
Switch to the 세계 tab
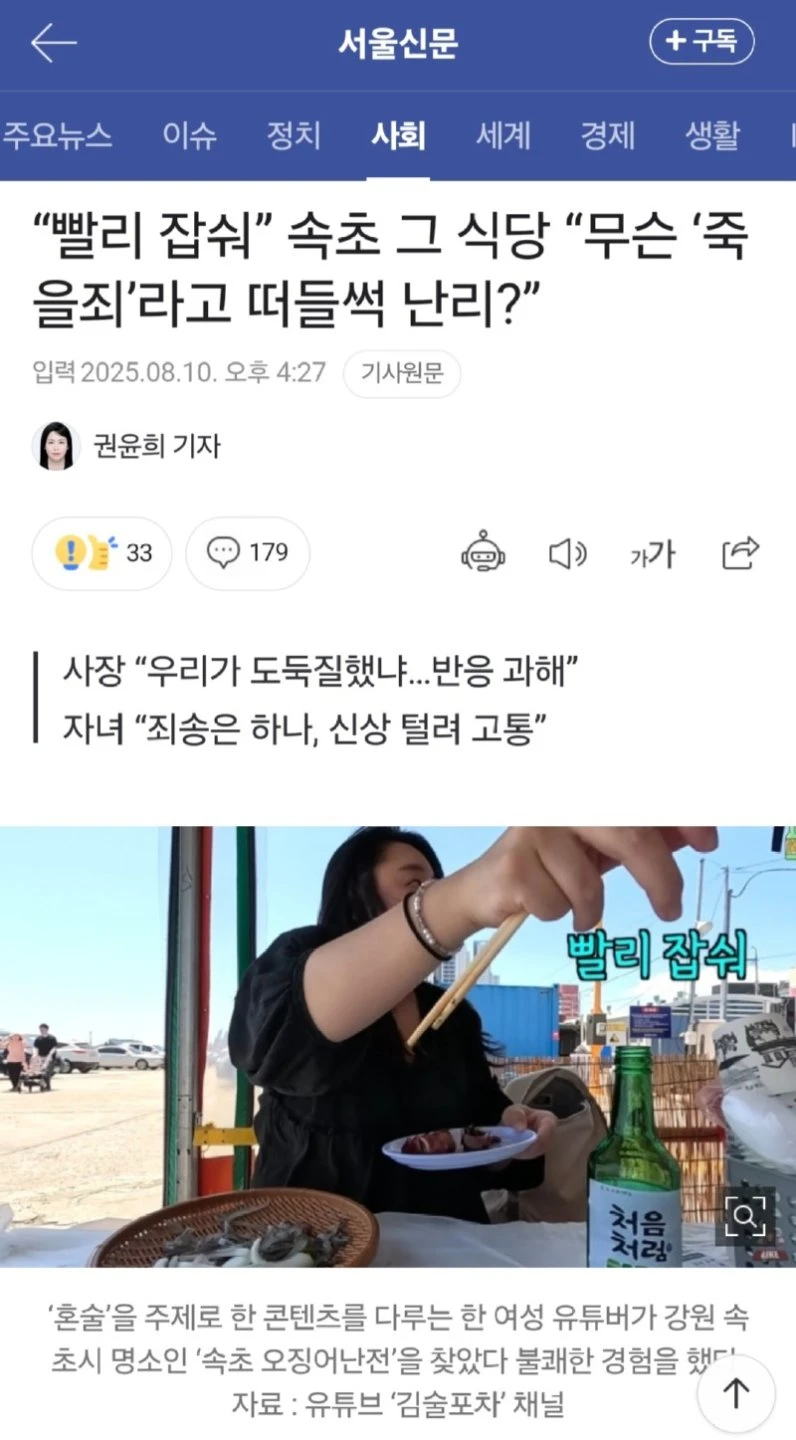coord(503,135)
